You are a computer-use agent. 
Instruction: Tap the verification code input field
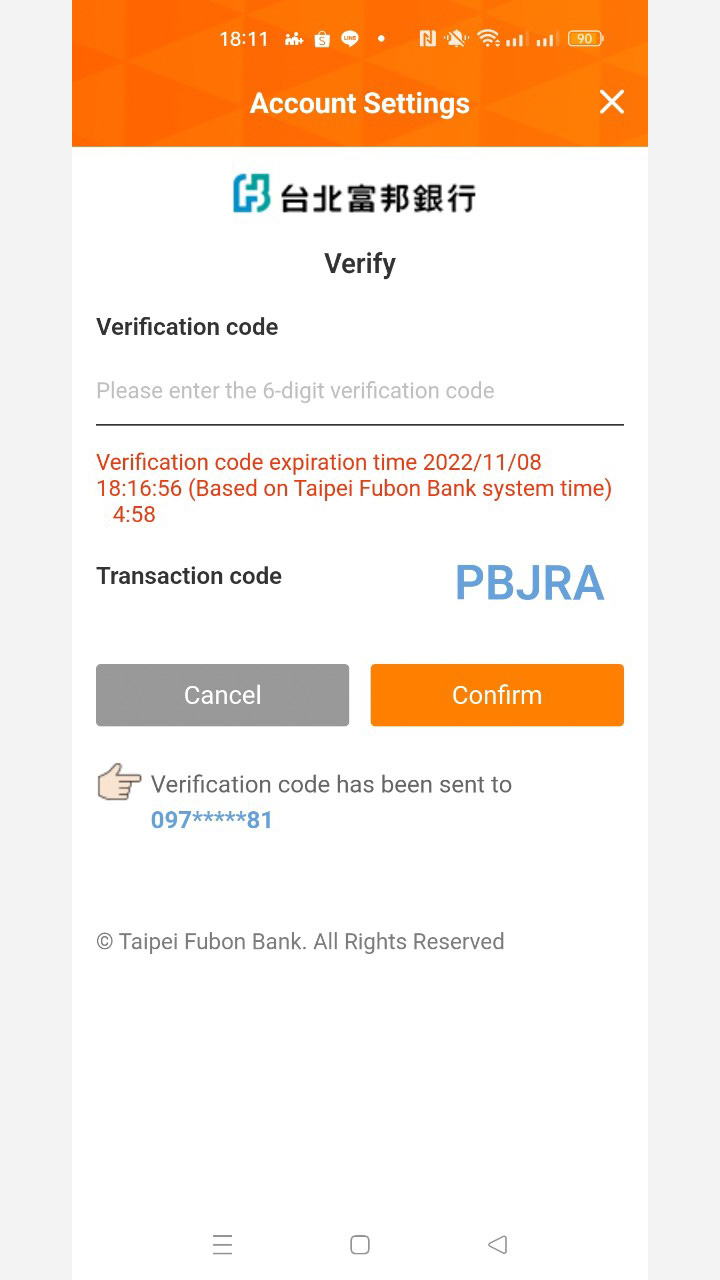359,391
